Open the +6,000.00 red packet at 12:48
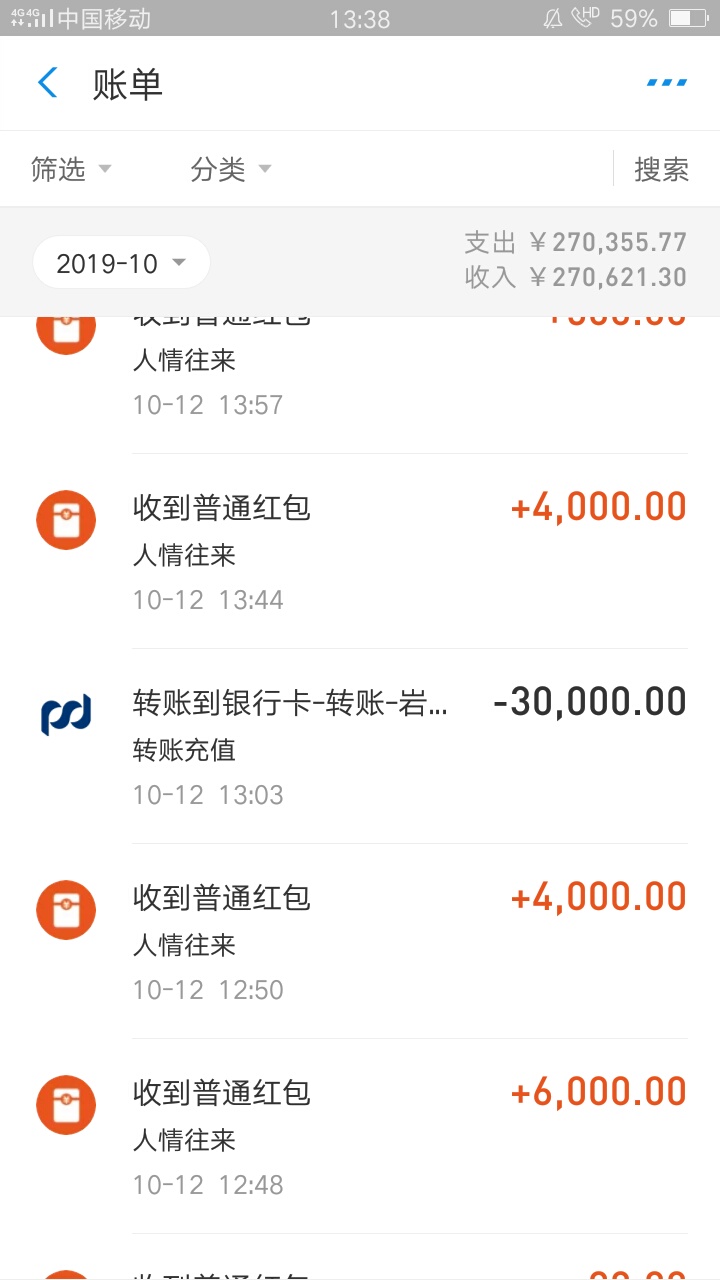 360,1136
